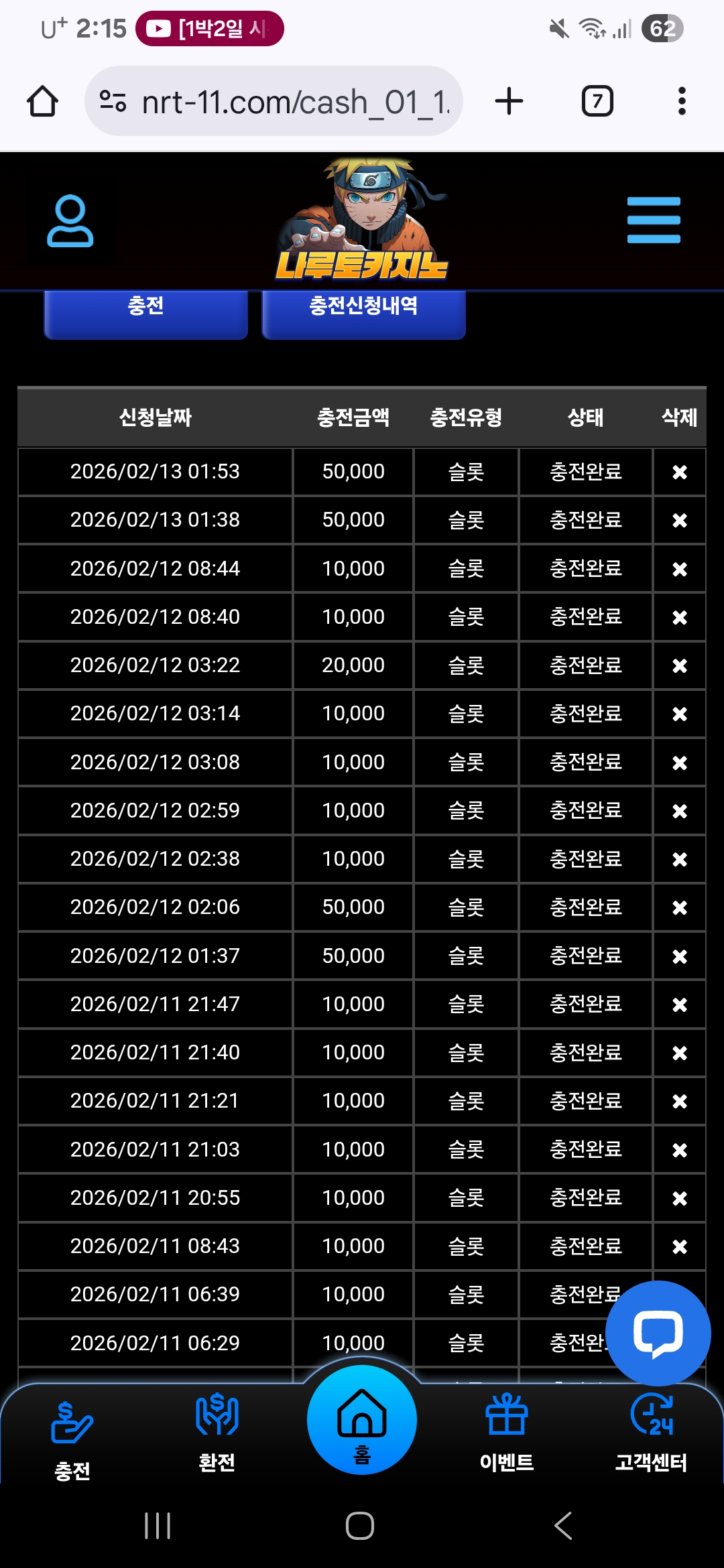Go to 홈 in the bottom bar
This screenshot has width=724, height=1568.
point(362,1421)
